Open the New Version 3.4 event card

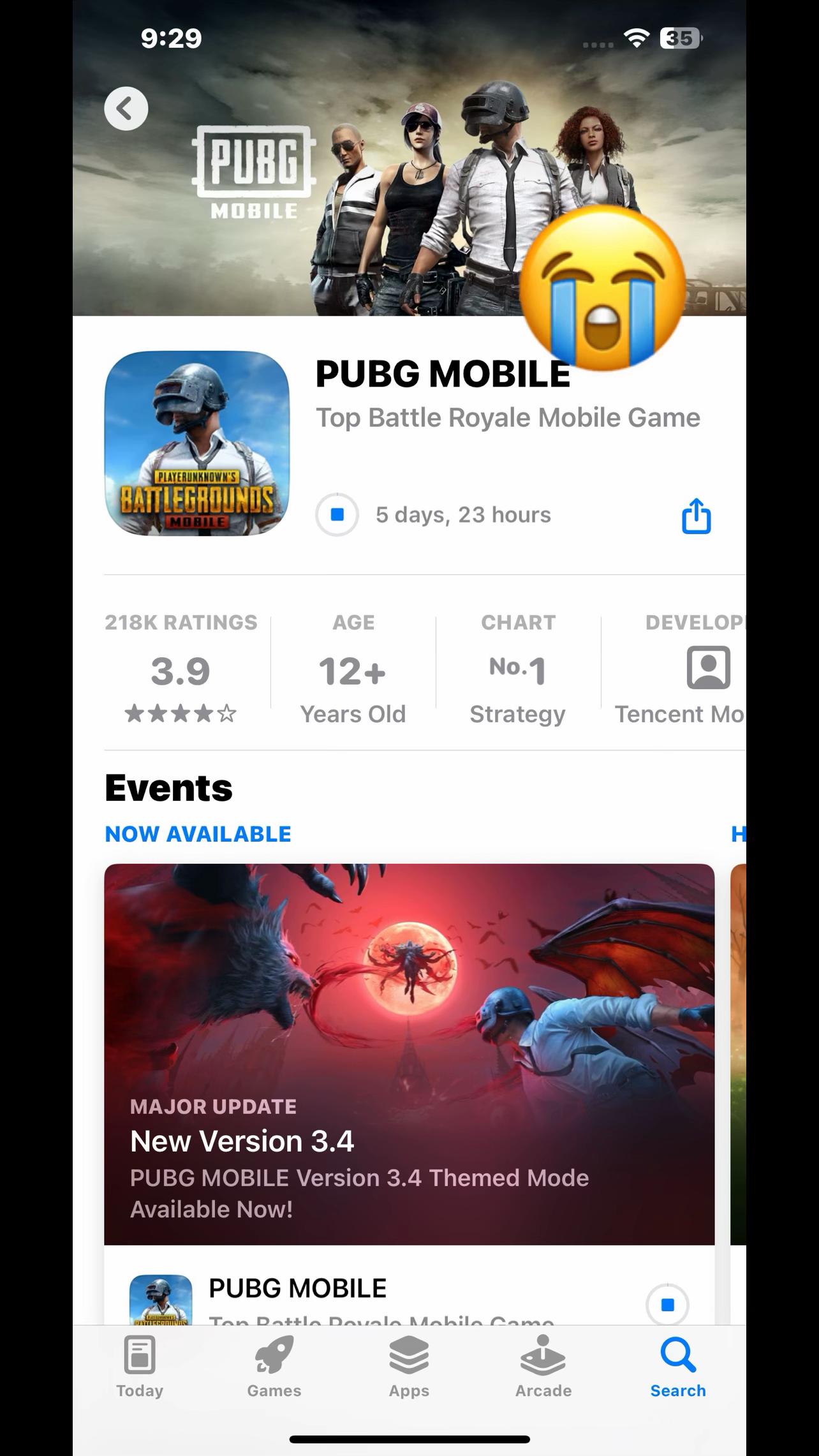tap(409, 1053)
